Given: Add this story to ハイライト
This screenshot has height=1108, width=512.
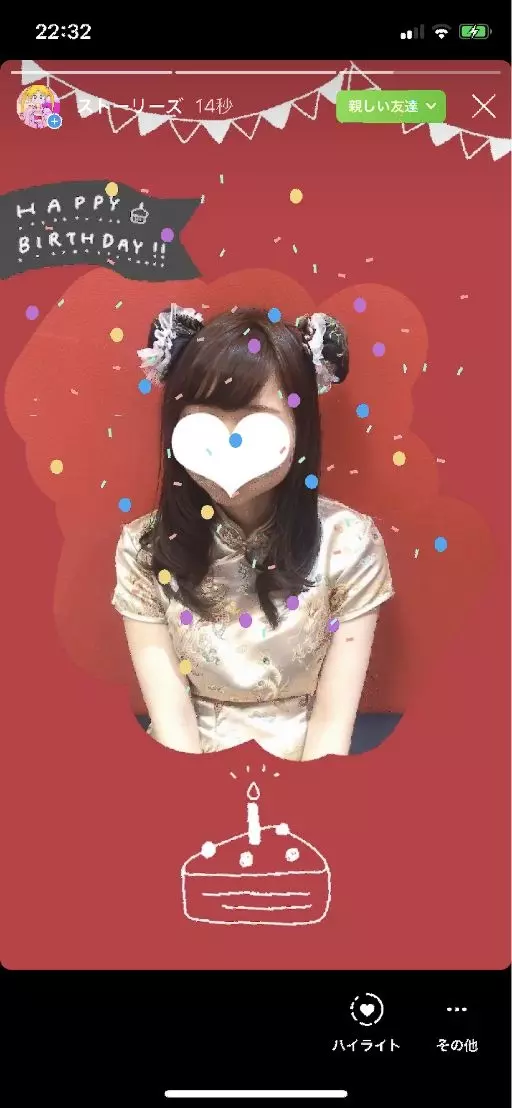Looking at the screenshot, I should tap(366, 1022).
